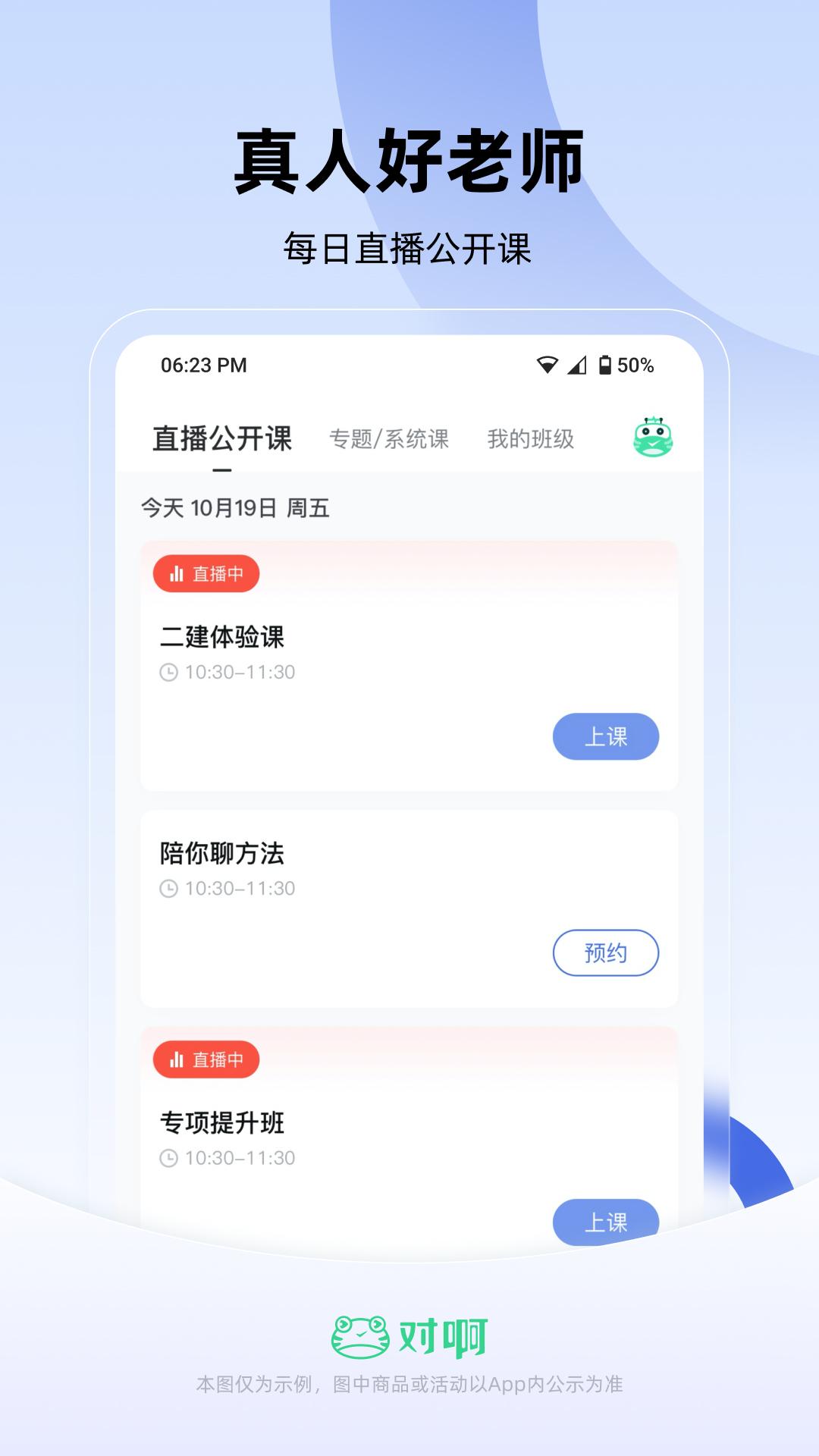The image size is (819, 1456).
Task: Tap the clock icon beside 二建体验课 time
Action: click(x=168, y=672)
